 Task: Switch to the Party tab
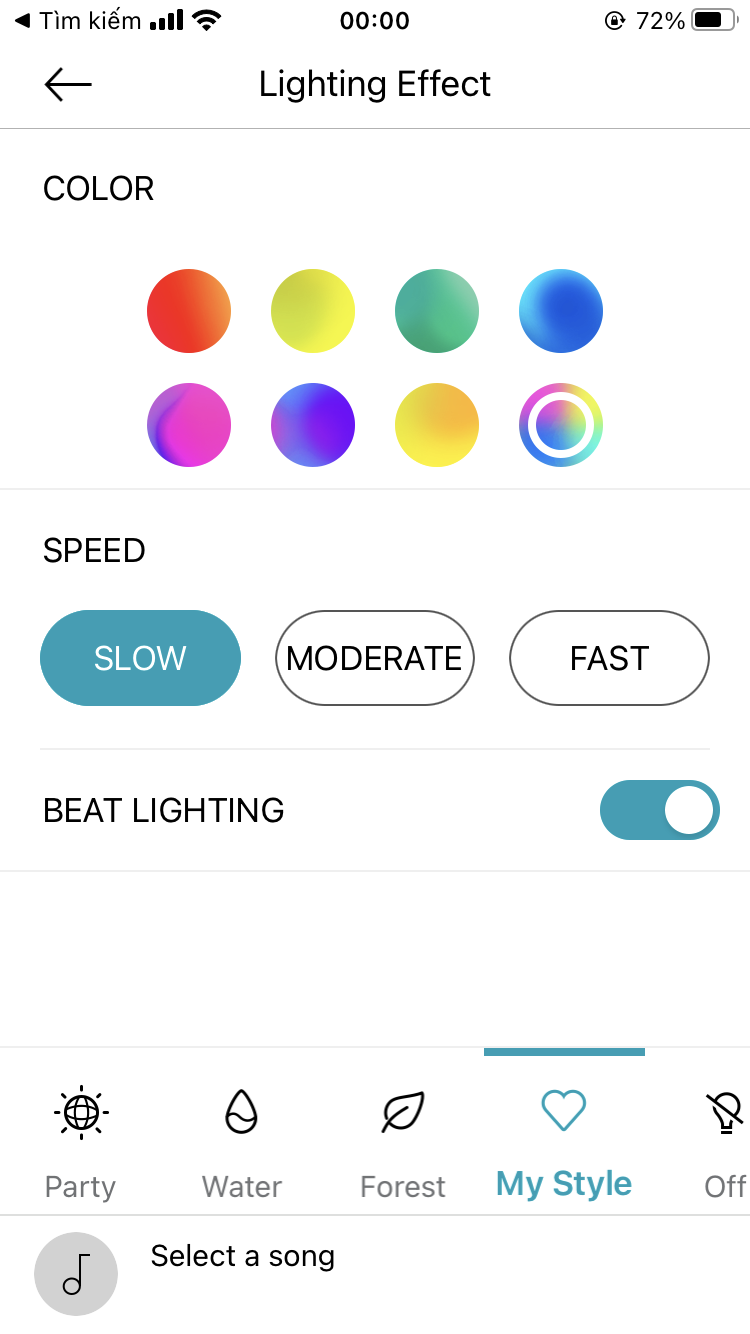coord(81,1142)
